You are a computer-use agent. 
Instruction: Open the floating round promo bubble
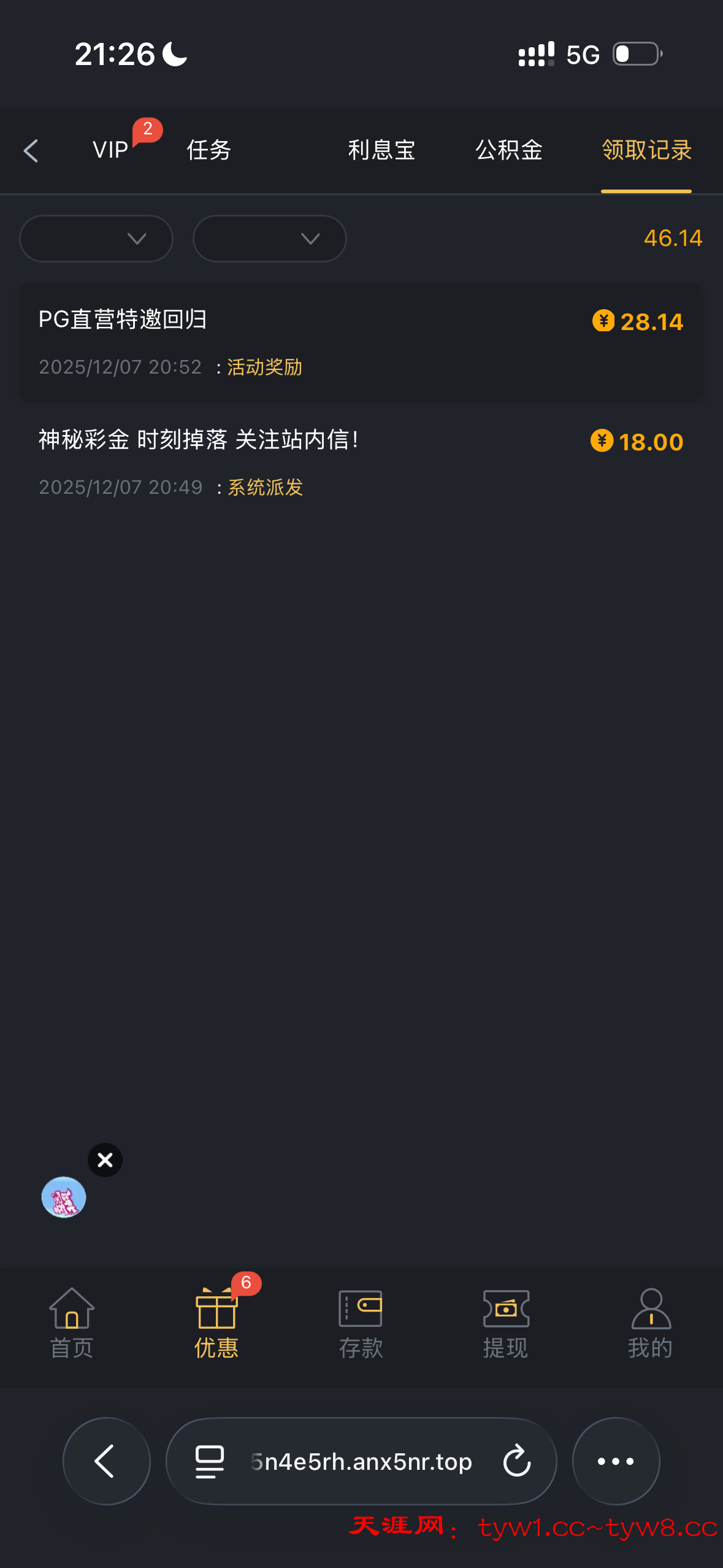(64, 1197)
